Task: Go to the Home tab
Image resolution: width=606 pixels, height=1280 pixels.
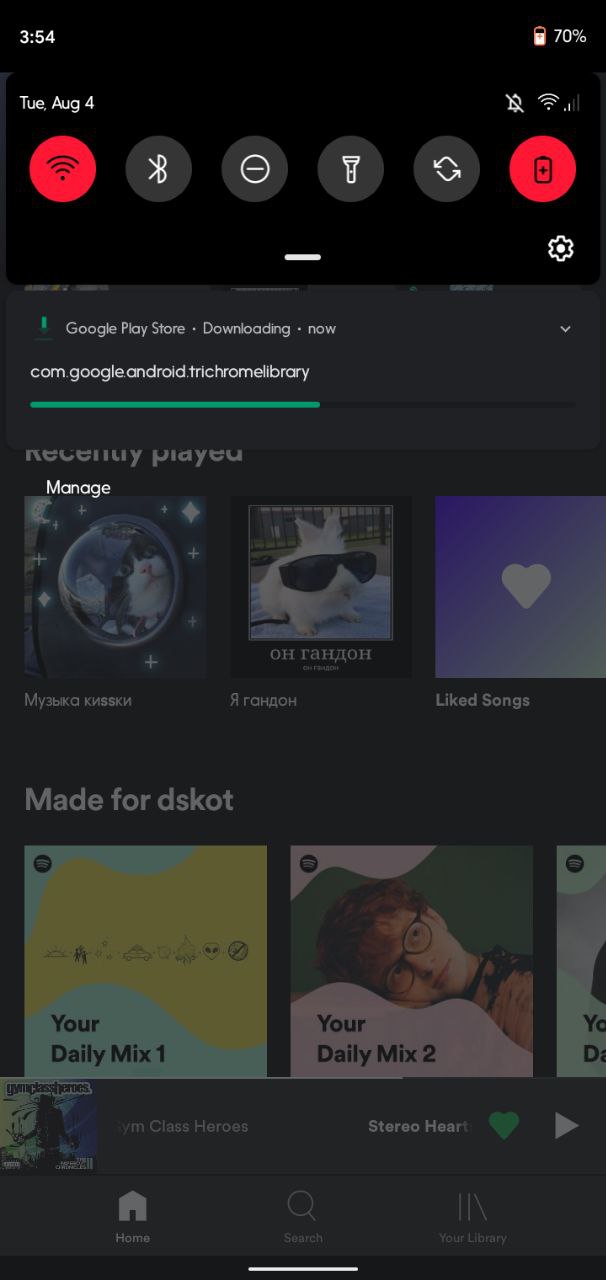Action: [x=132, y=1216]
